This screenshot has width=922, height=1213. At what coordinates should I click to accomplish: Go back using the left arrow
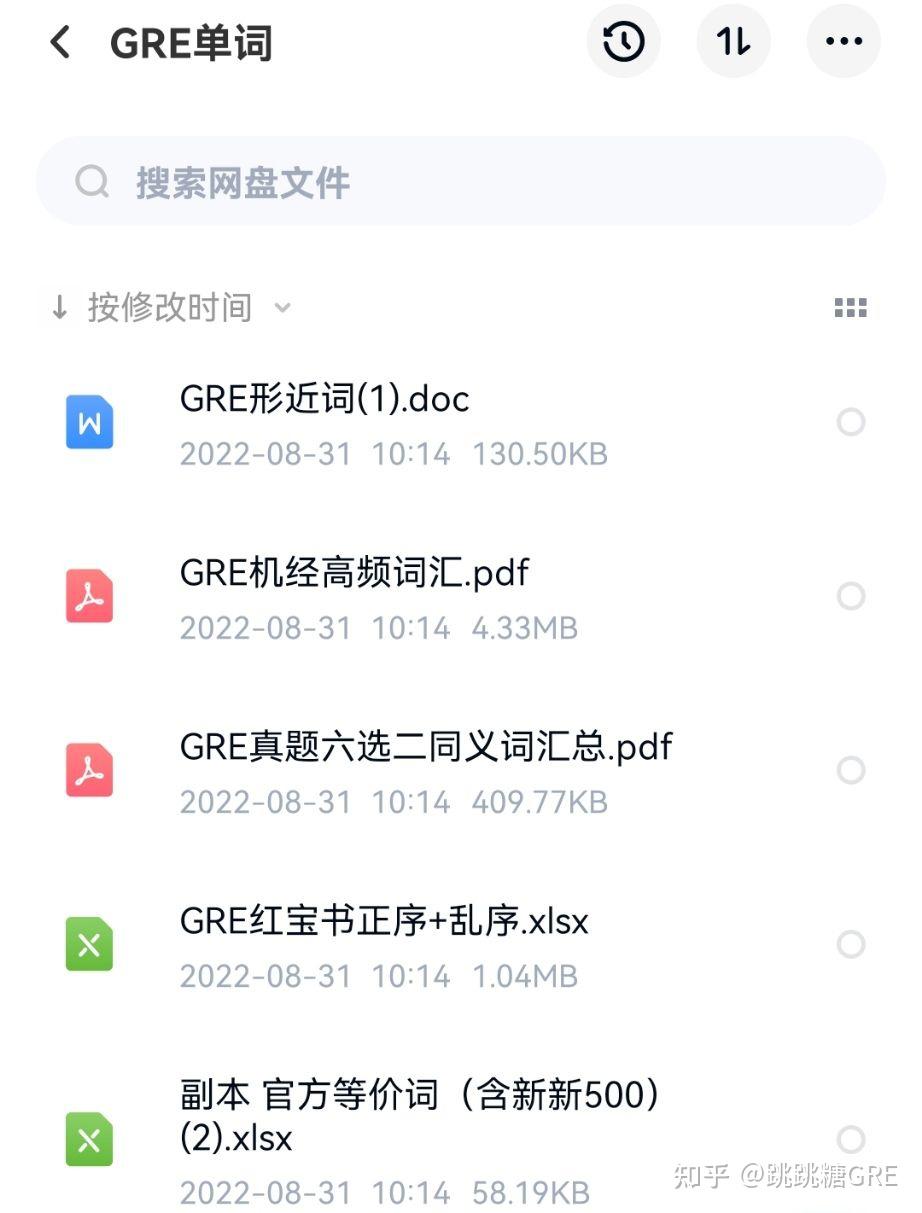pos(59,41)
